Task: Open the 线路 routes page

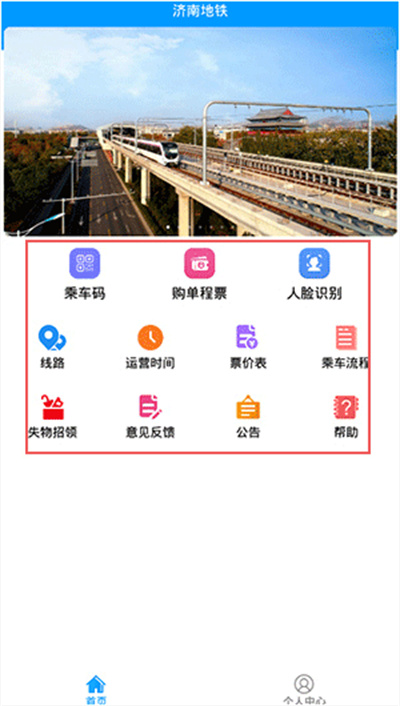Action: point(52,347)
